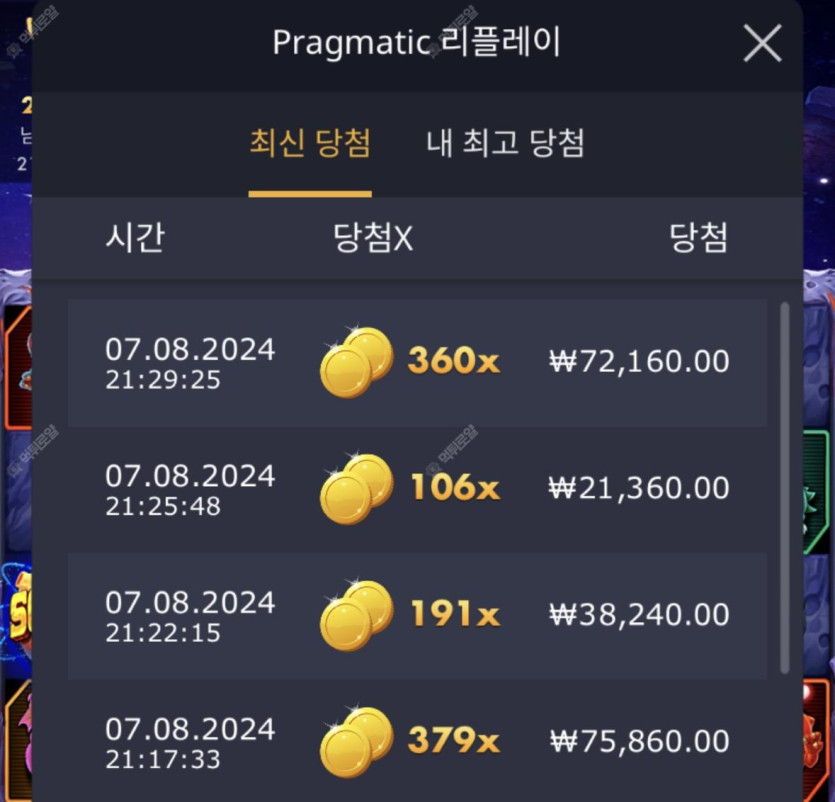835x802 pixels.
Task: Close the Pragmatic replay dialog
Action: pos(762,44)
